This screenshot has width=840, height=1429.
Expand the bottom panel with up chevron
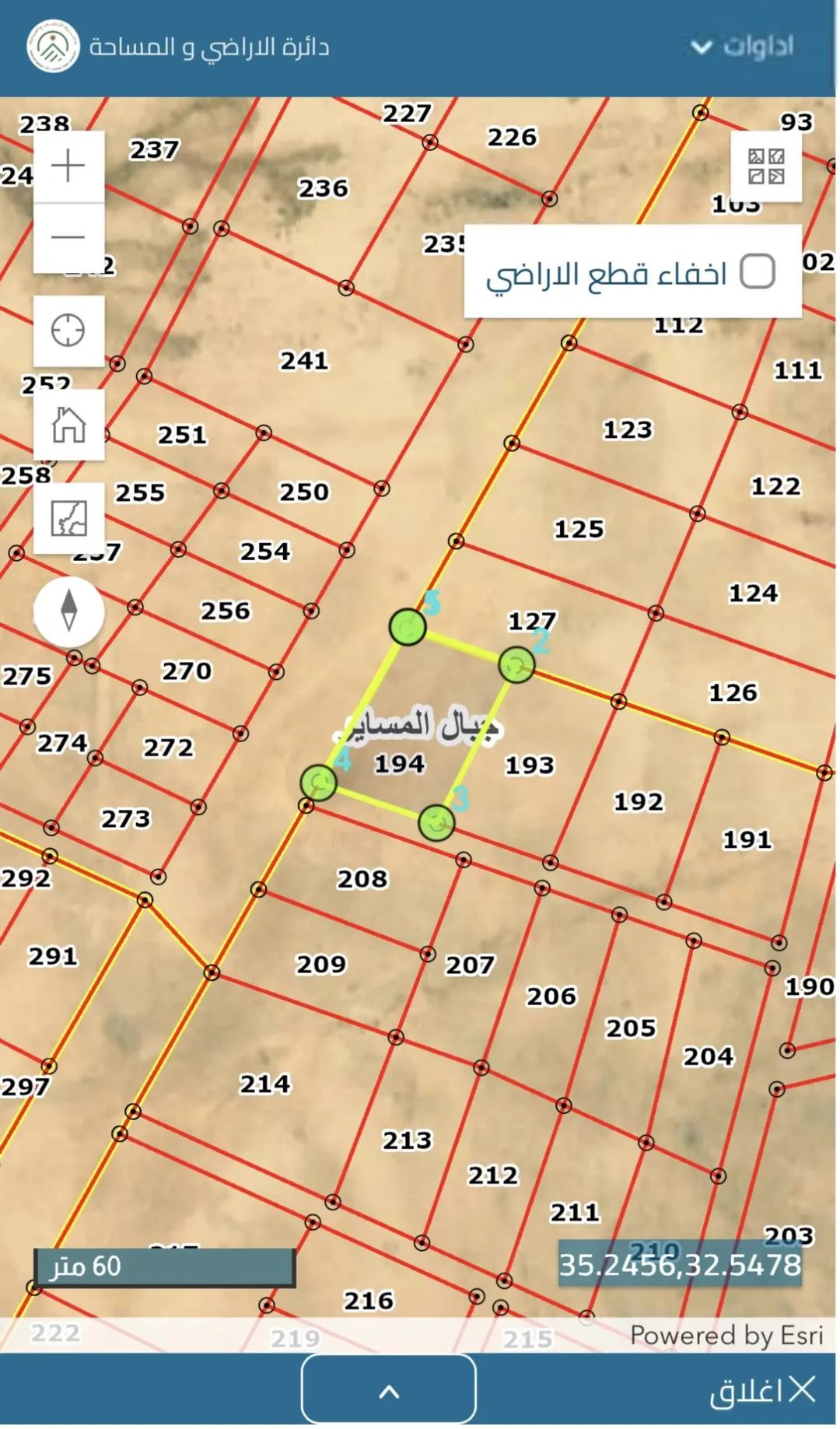pos(389,1389)
